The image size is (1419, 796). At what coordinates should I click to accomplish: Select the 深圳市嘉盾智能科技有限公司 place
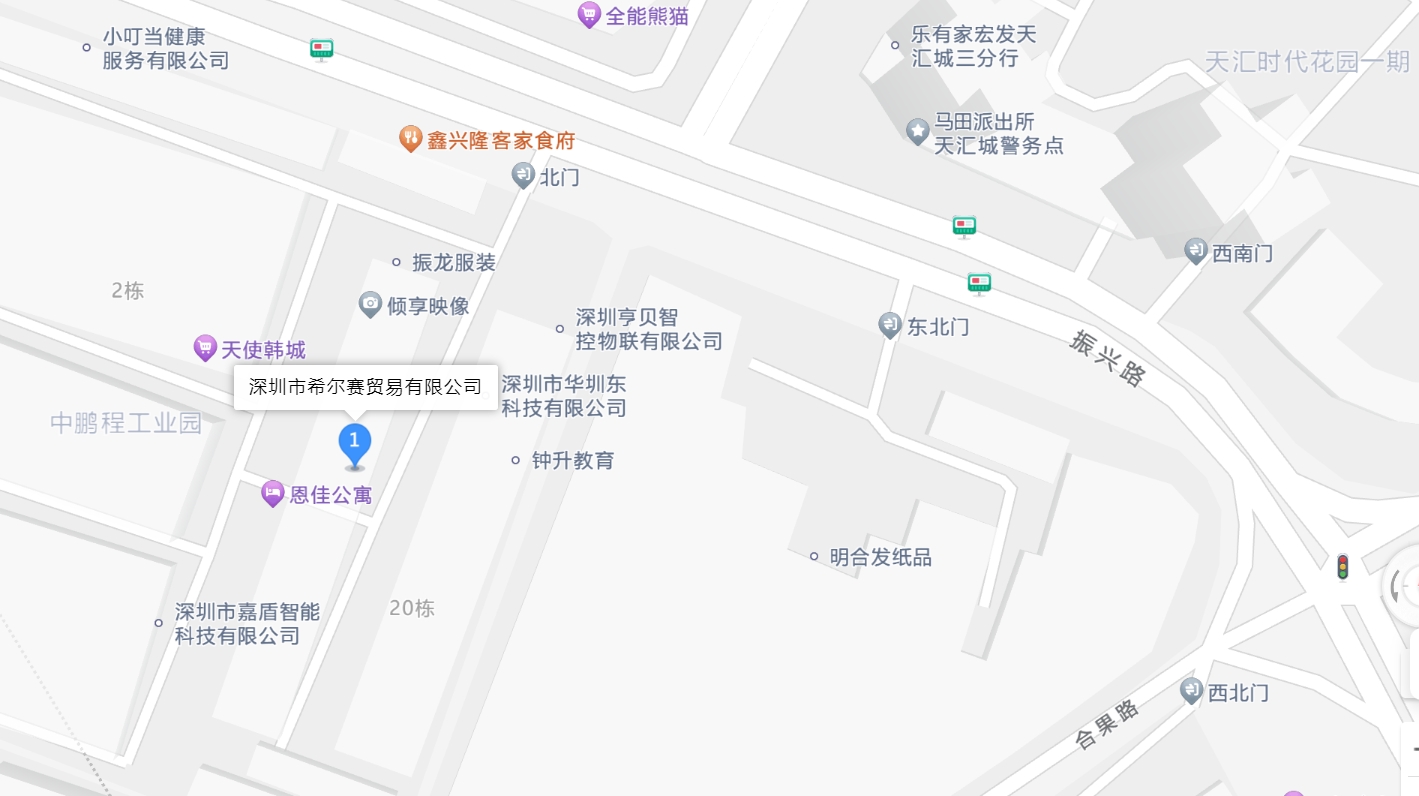pos(246,623)
